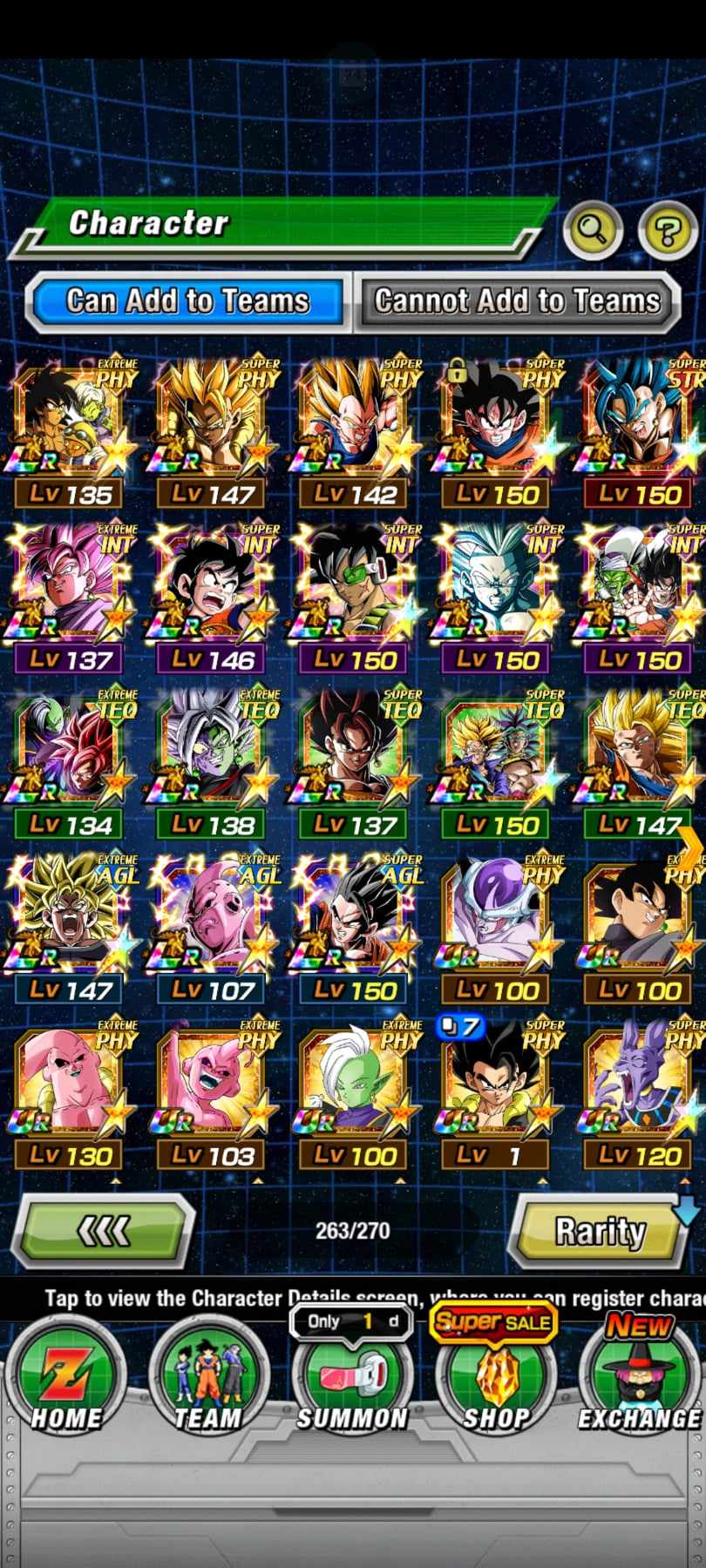706x1568 pixels.
Task: Open the SUMMON section
Action: coord(352,1381)
